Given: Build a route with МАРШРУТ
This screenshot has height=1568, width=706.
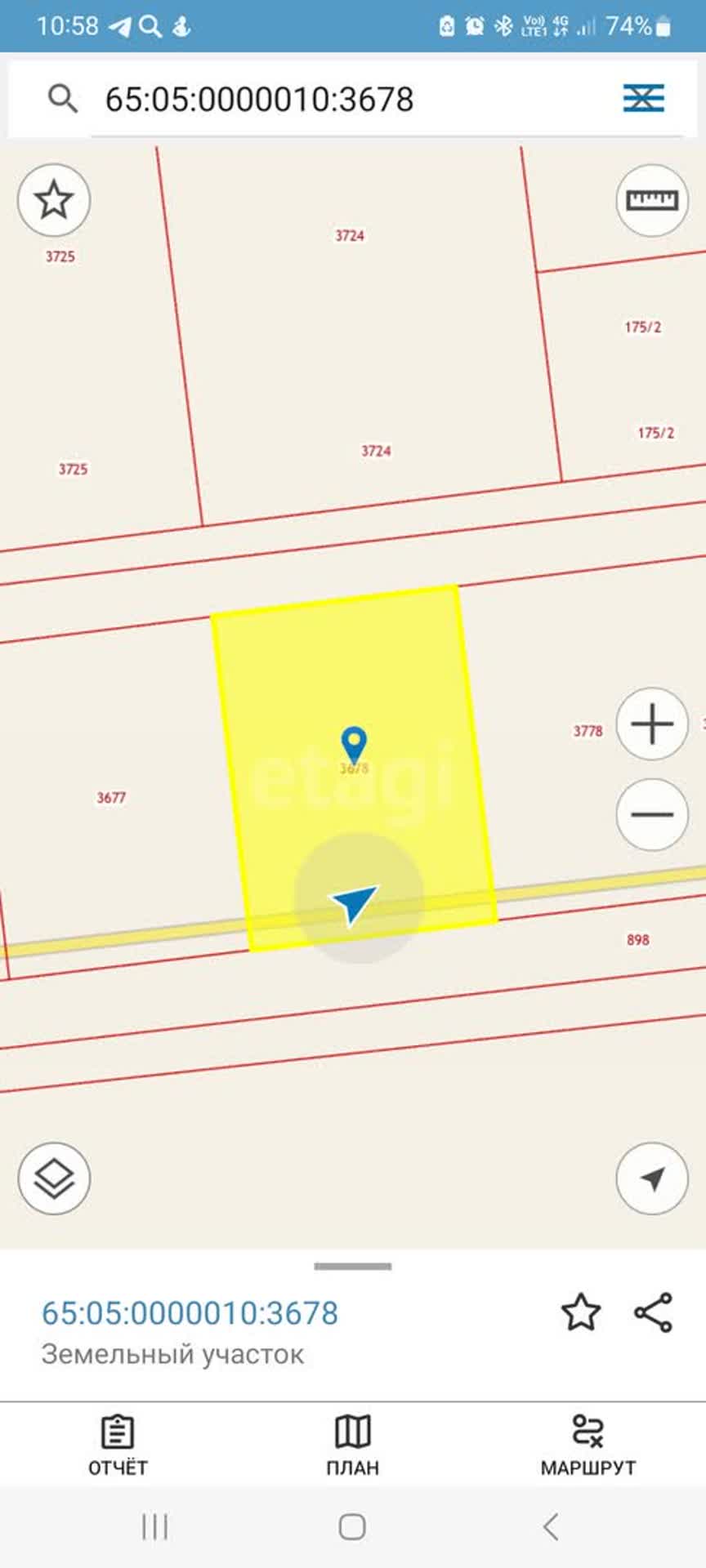Looking at the screenshot, I should (588, 1445).
